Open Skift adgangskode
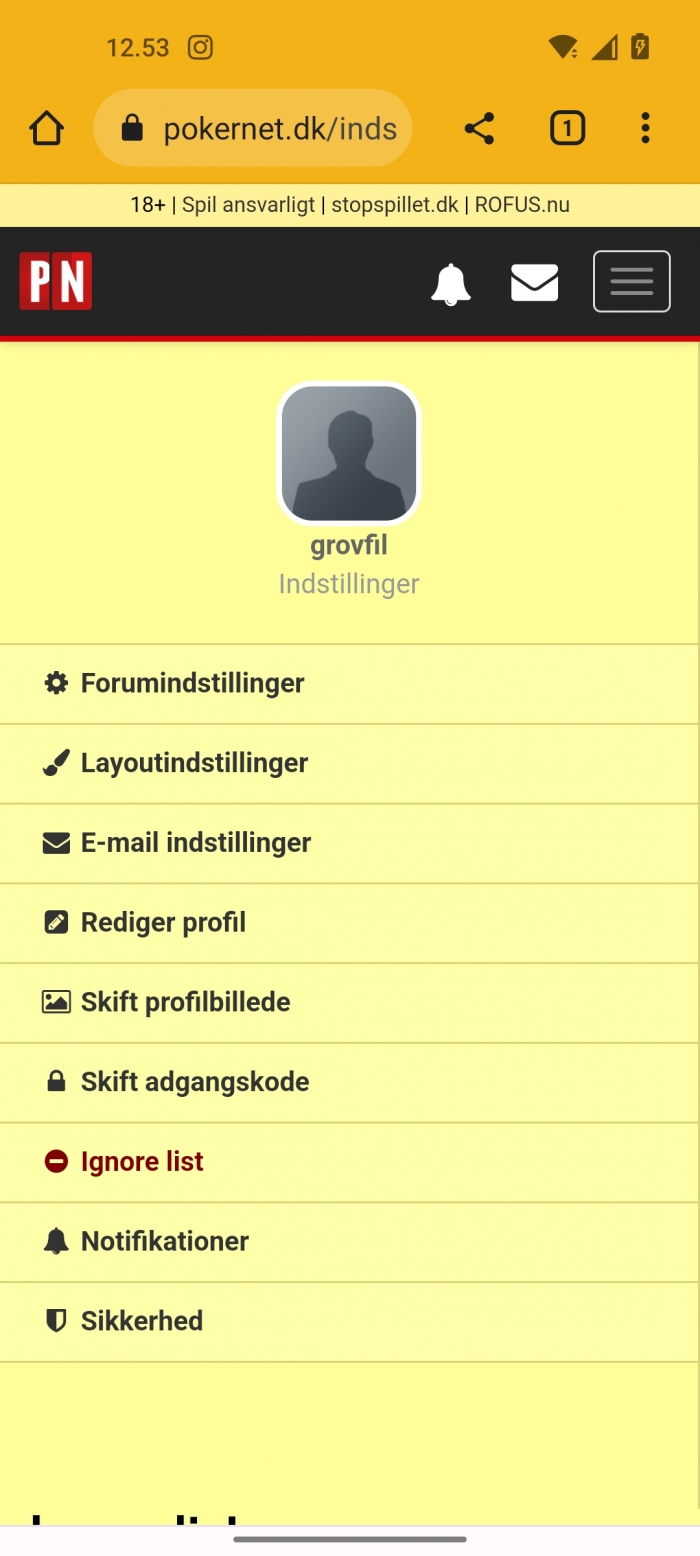This screenshot has height=1556, width=700. [x=194, y=1082]
